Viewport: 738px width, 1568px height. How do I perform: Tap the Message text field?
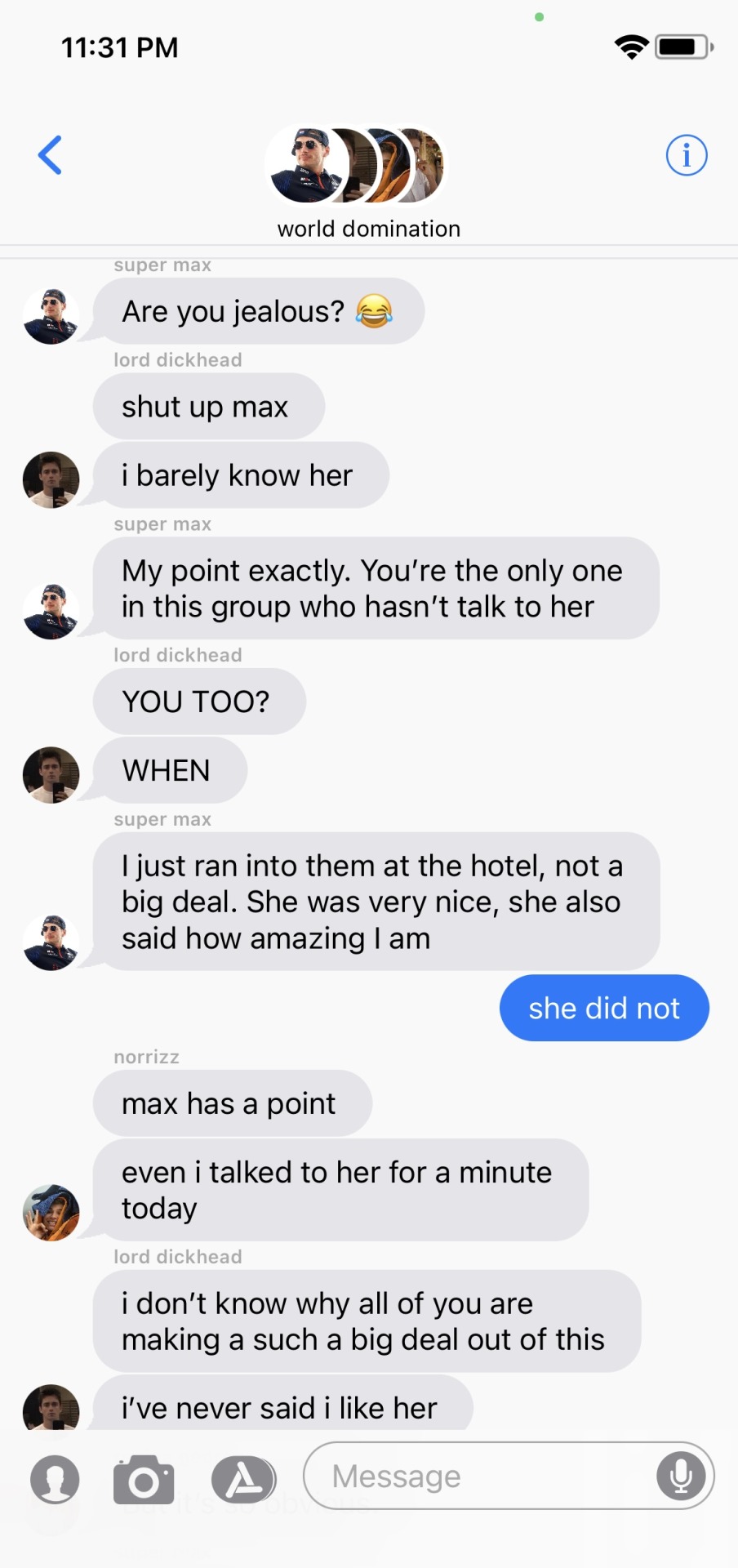coord(482,1476)
